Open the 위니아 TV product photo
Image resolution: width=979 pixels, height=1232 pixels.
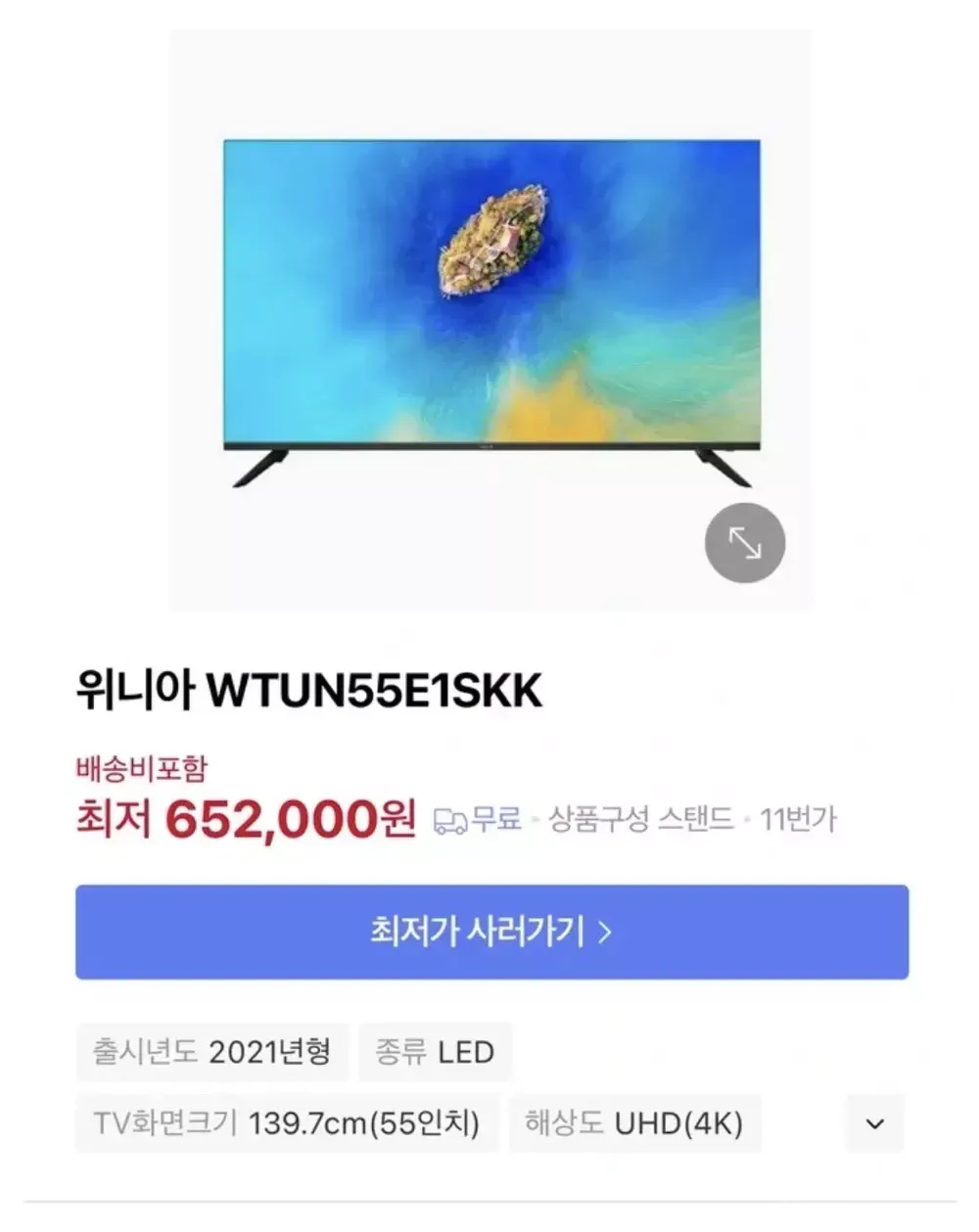tap(491, 313)
